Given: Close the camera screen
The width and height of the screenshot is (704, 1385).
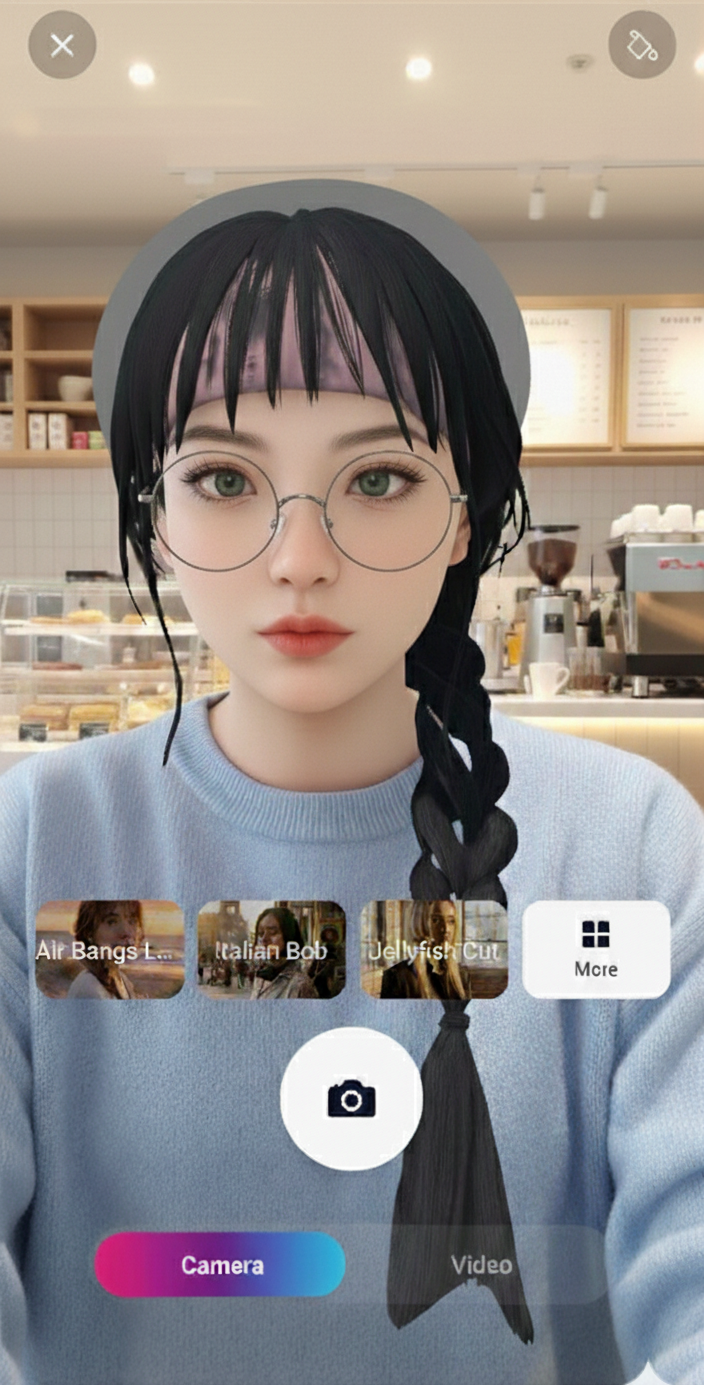Looking at the screenshot, I should [x=62, y=45].
